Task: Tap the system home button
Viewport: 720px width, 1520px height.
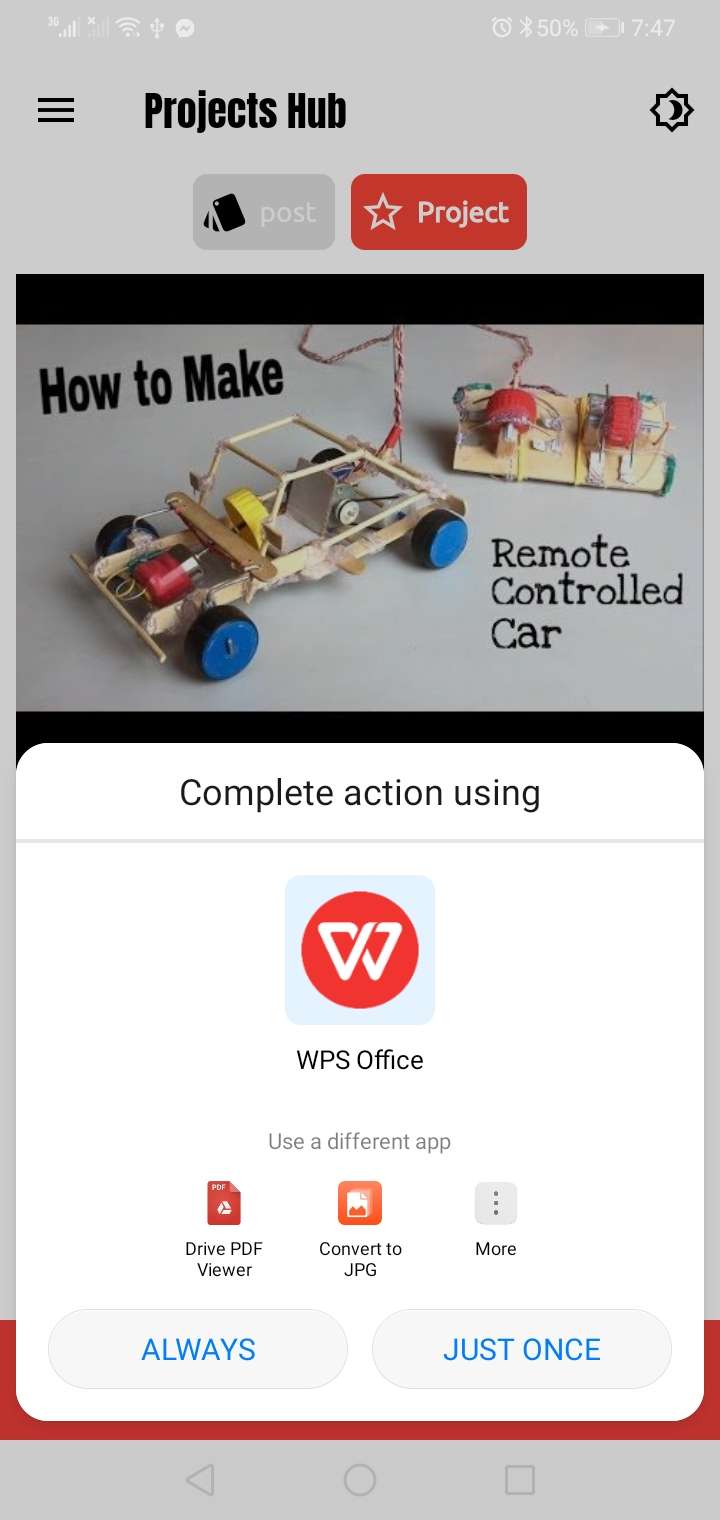Action: click(360, 1480)
